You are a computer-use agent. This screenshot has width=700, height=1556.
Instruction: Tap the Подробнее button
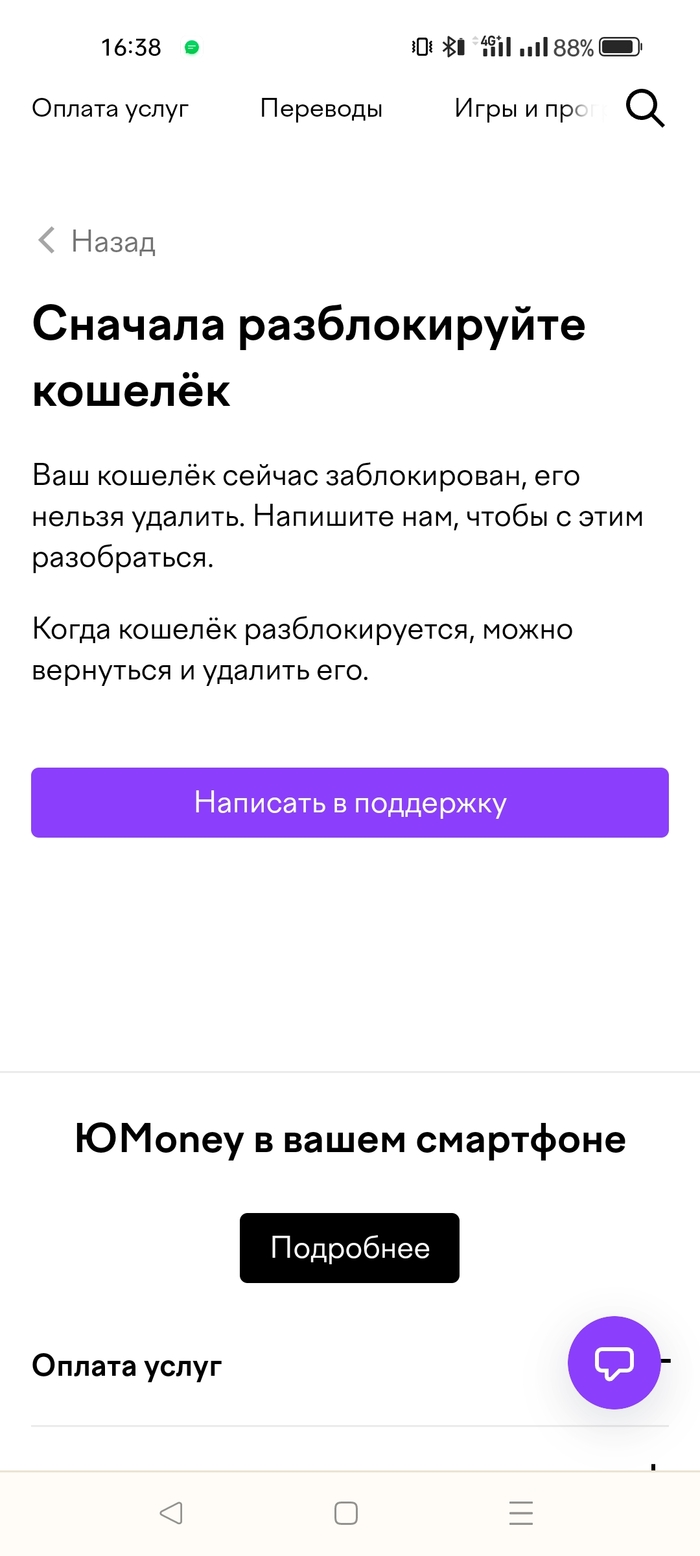[349, 1248]
